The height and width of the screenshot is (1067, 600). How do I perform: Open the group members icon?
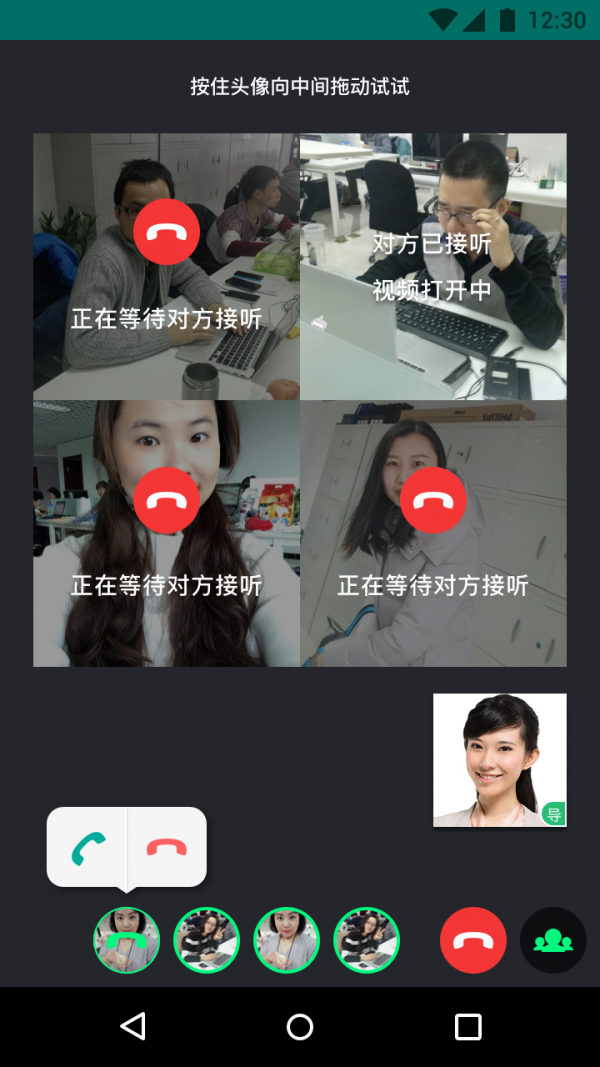[x=553, y=940]
